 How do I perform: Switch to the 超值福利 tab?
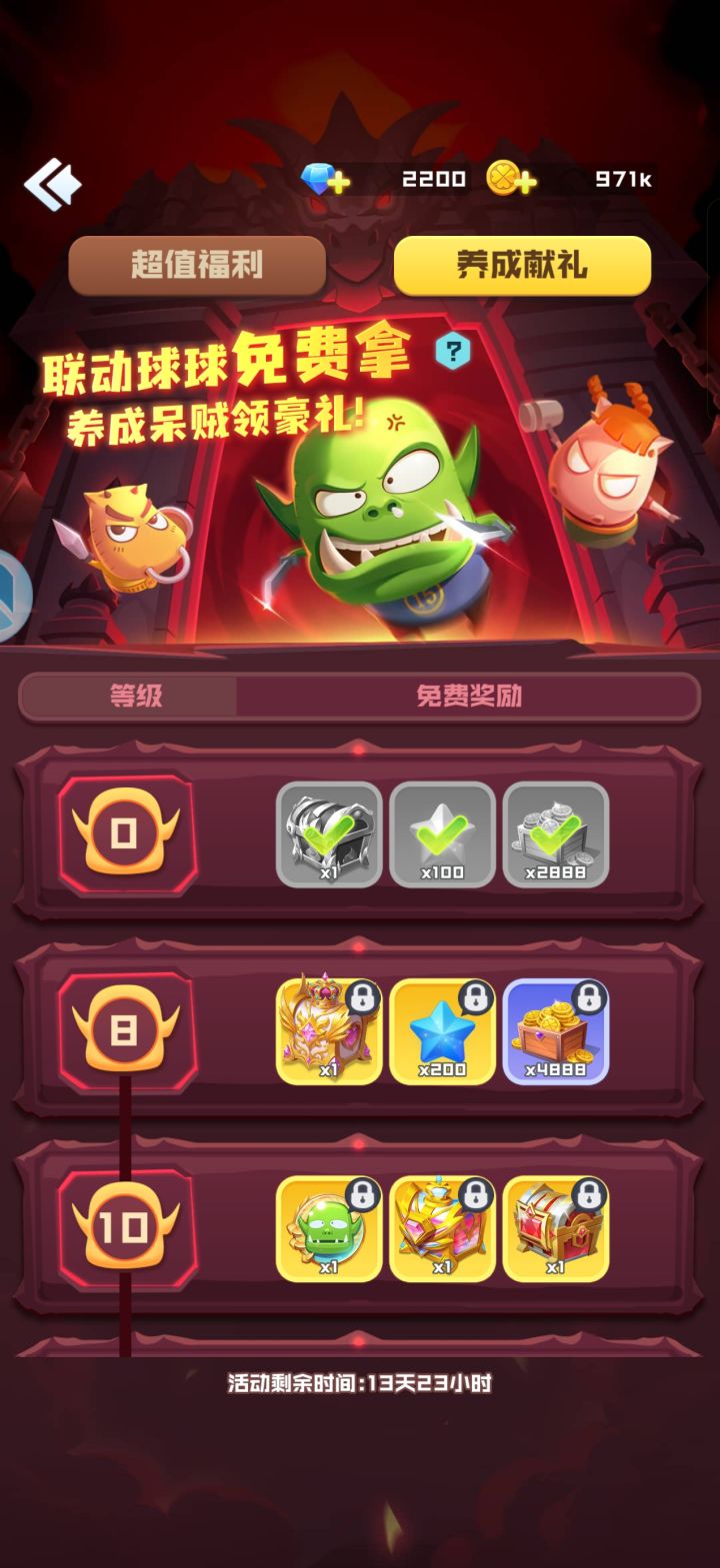197,265
